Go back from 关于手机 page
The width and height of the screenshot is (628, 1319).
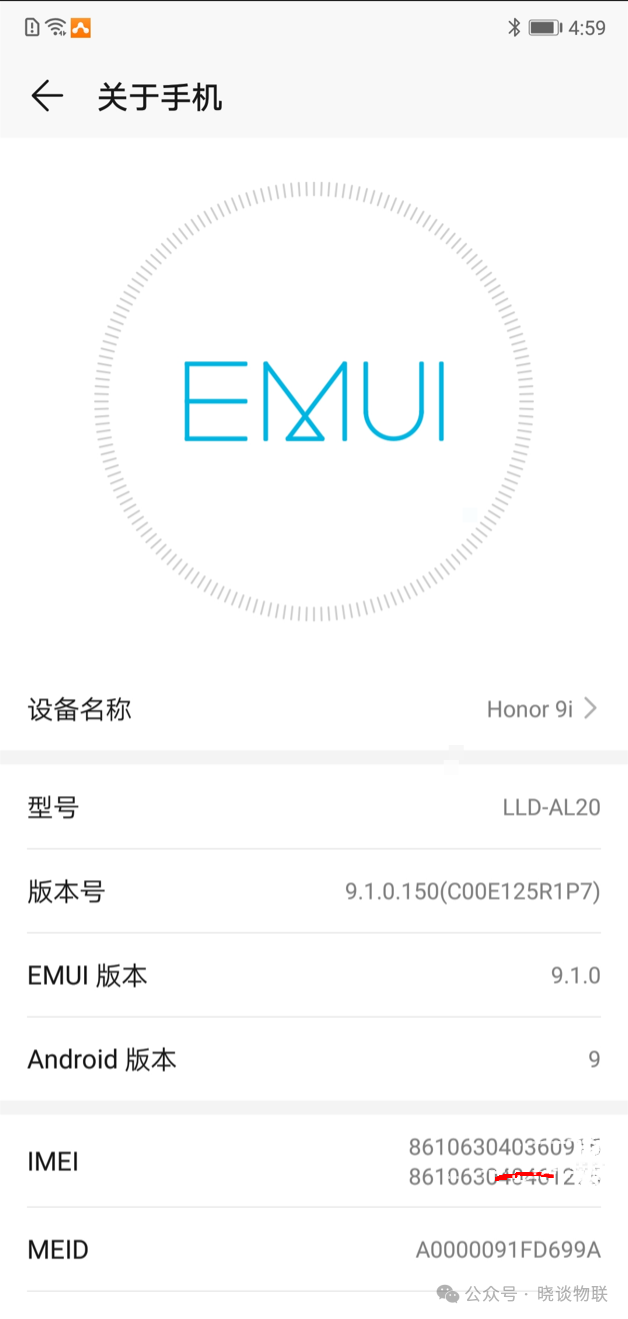click(47, 97)
